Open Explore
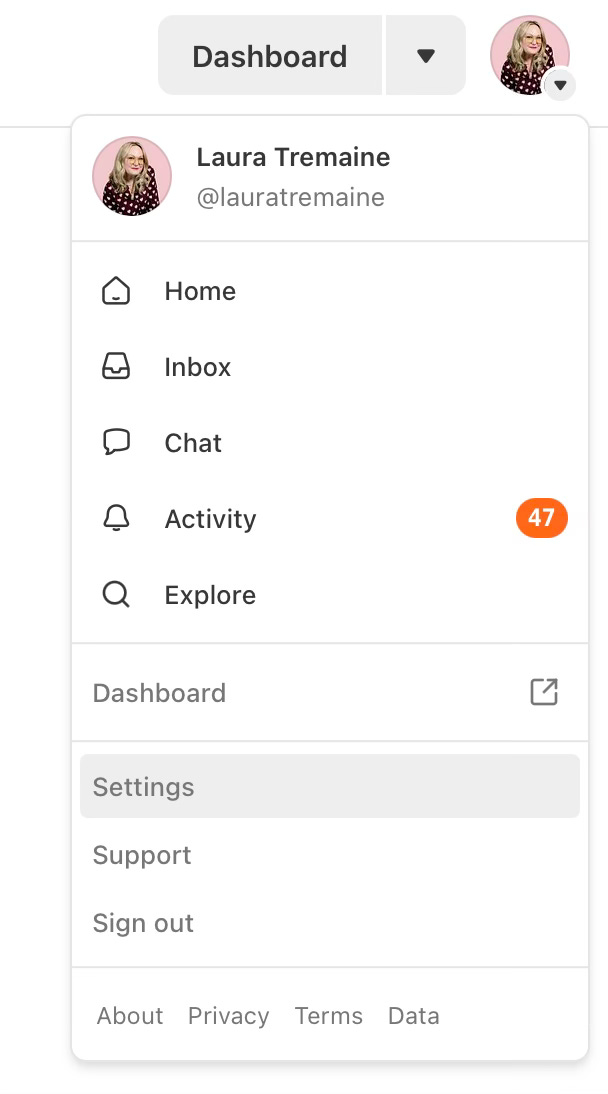Viewport: 608px width, 1094px height. point(210,596)
